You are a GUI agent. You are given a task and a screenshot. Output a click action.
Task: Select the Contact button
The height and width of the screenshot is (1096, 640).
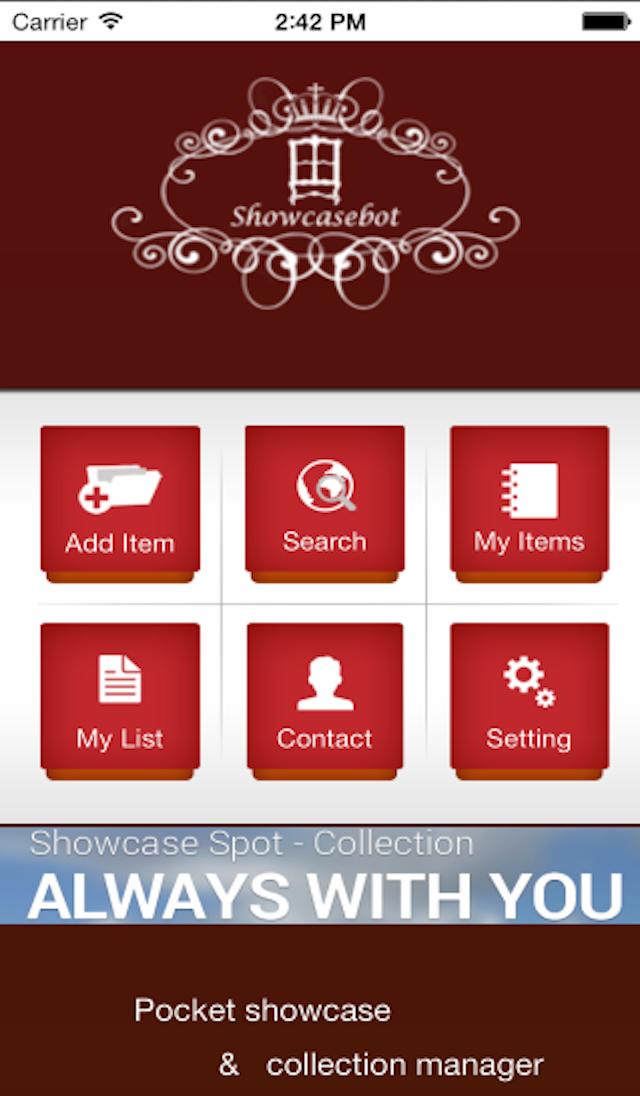325,700
